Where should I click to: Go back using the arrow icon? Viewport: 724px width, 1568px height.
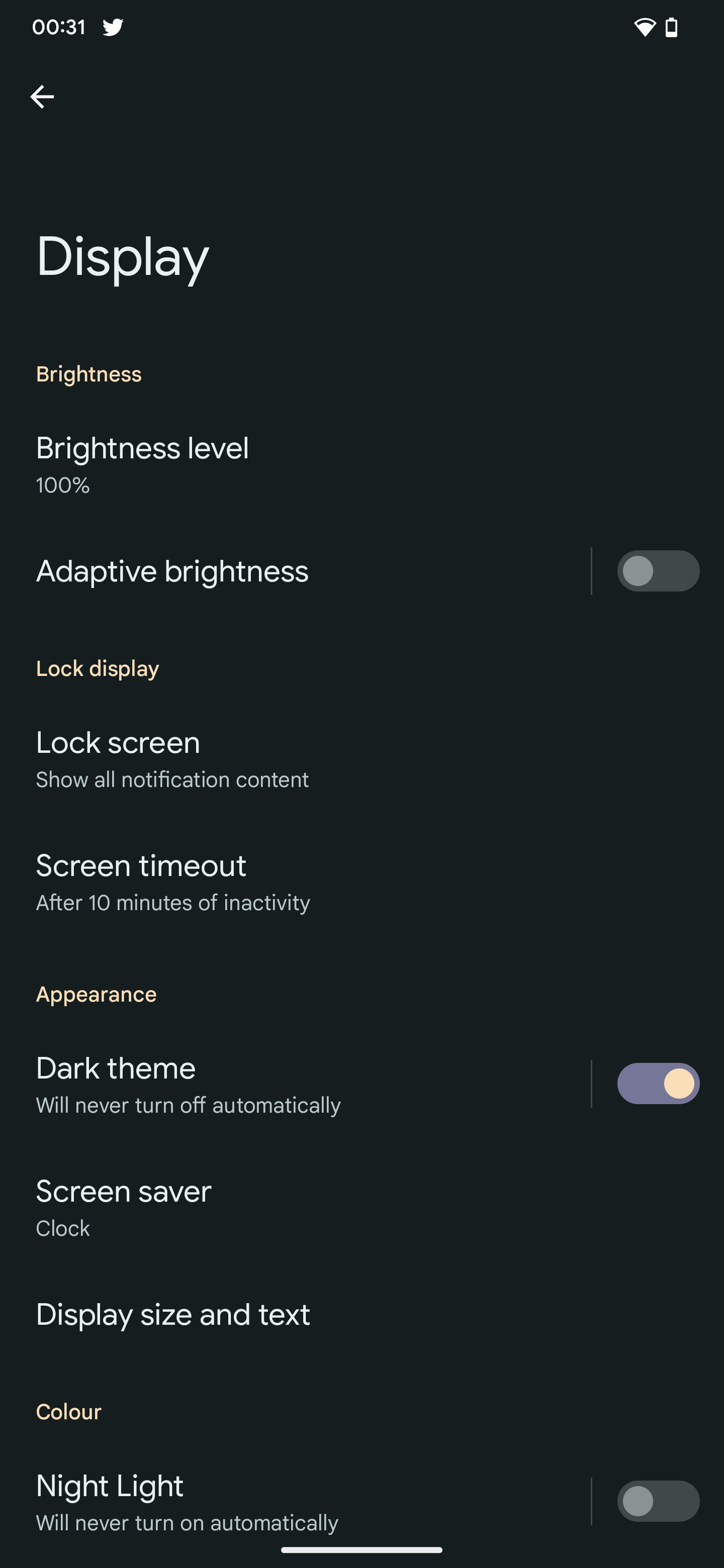pyautogui.click(x=42, y=97)
